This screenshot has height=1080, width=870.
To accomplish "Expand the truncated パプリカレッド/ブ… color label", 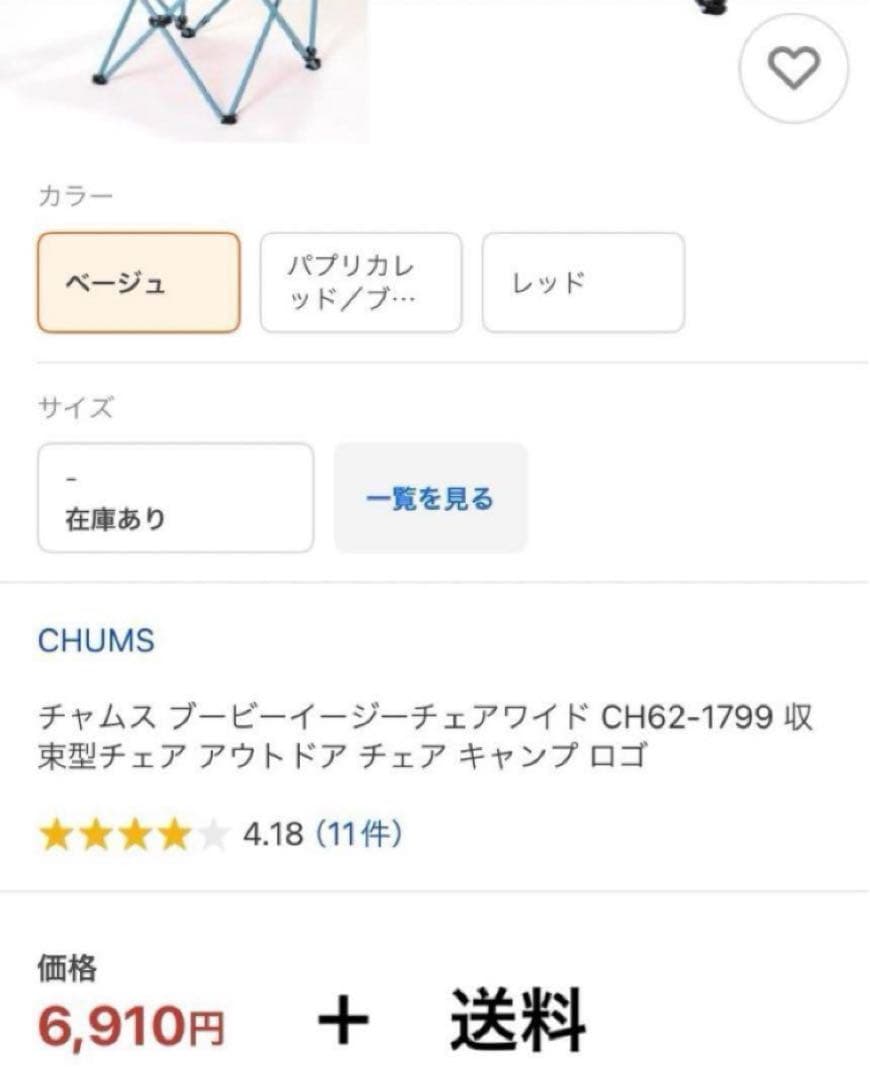I will click(x=360, y=282).
